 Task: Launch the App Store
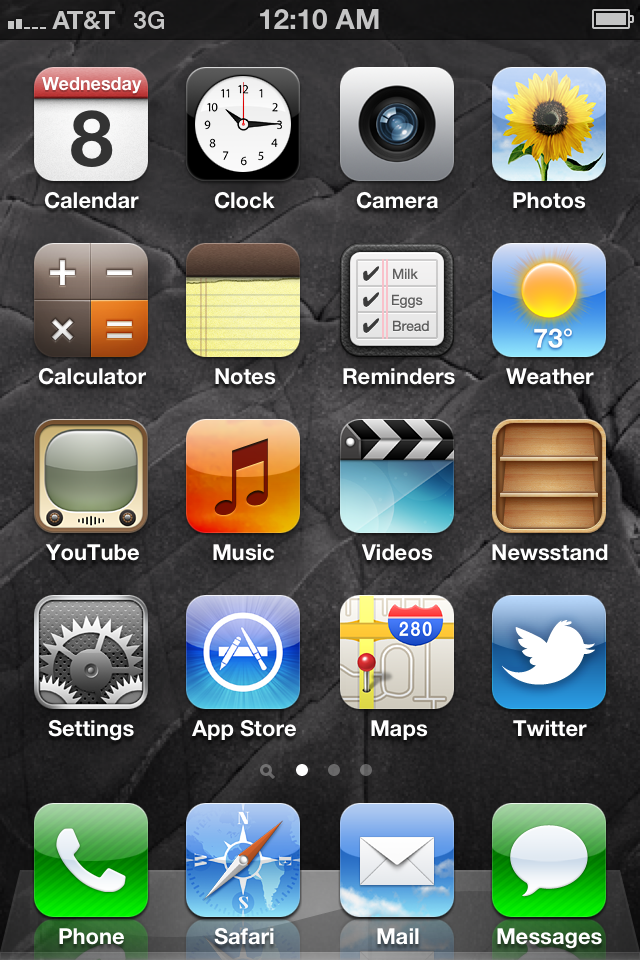243,652
